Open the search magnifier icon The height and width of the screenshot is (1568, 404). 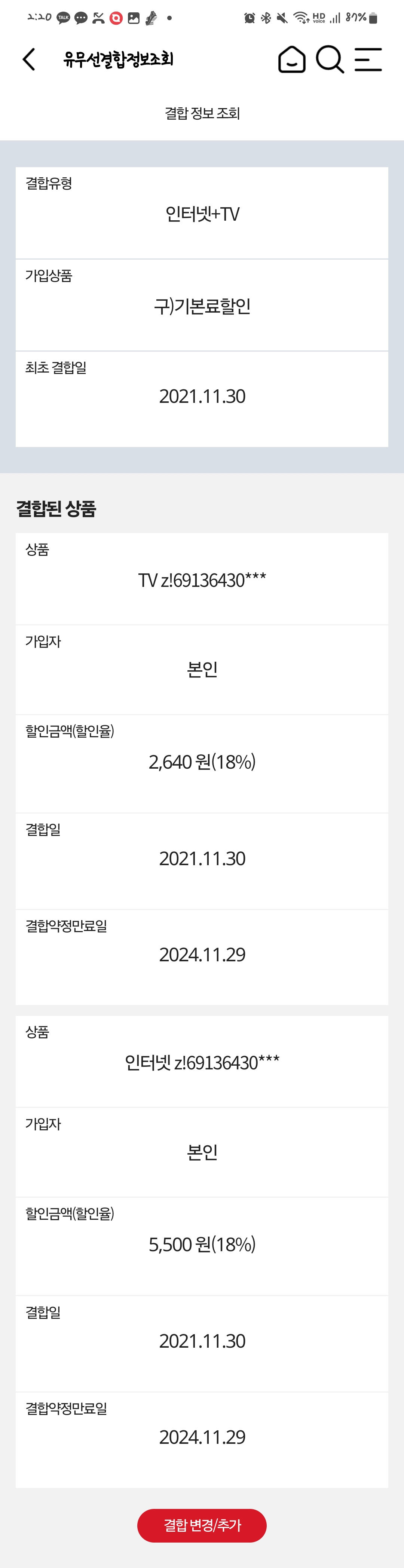point(330,59)
